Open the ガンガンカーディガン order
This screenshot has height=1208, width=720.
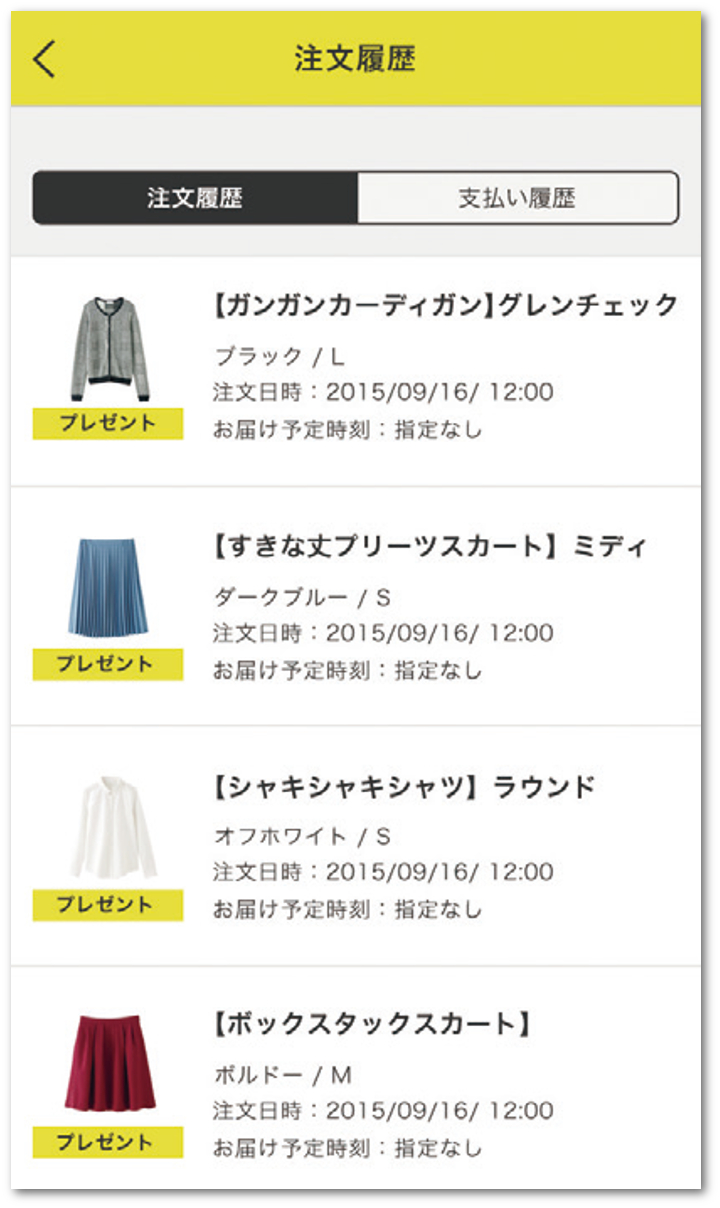[445, 305]
